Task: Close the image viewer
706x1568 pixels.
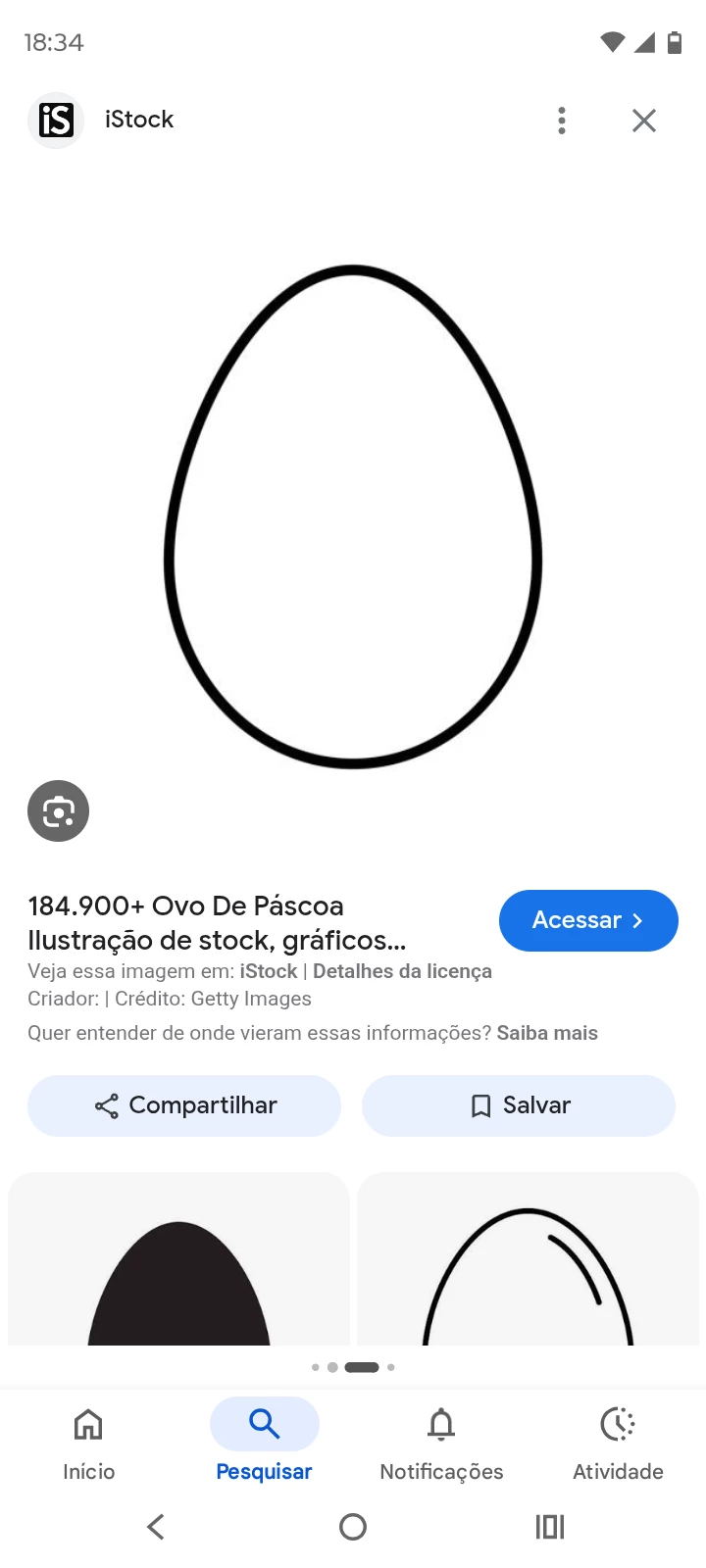Action: pos(643,121)
